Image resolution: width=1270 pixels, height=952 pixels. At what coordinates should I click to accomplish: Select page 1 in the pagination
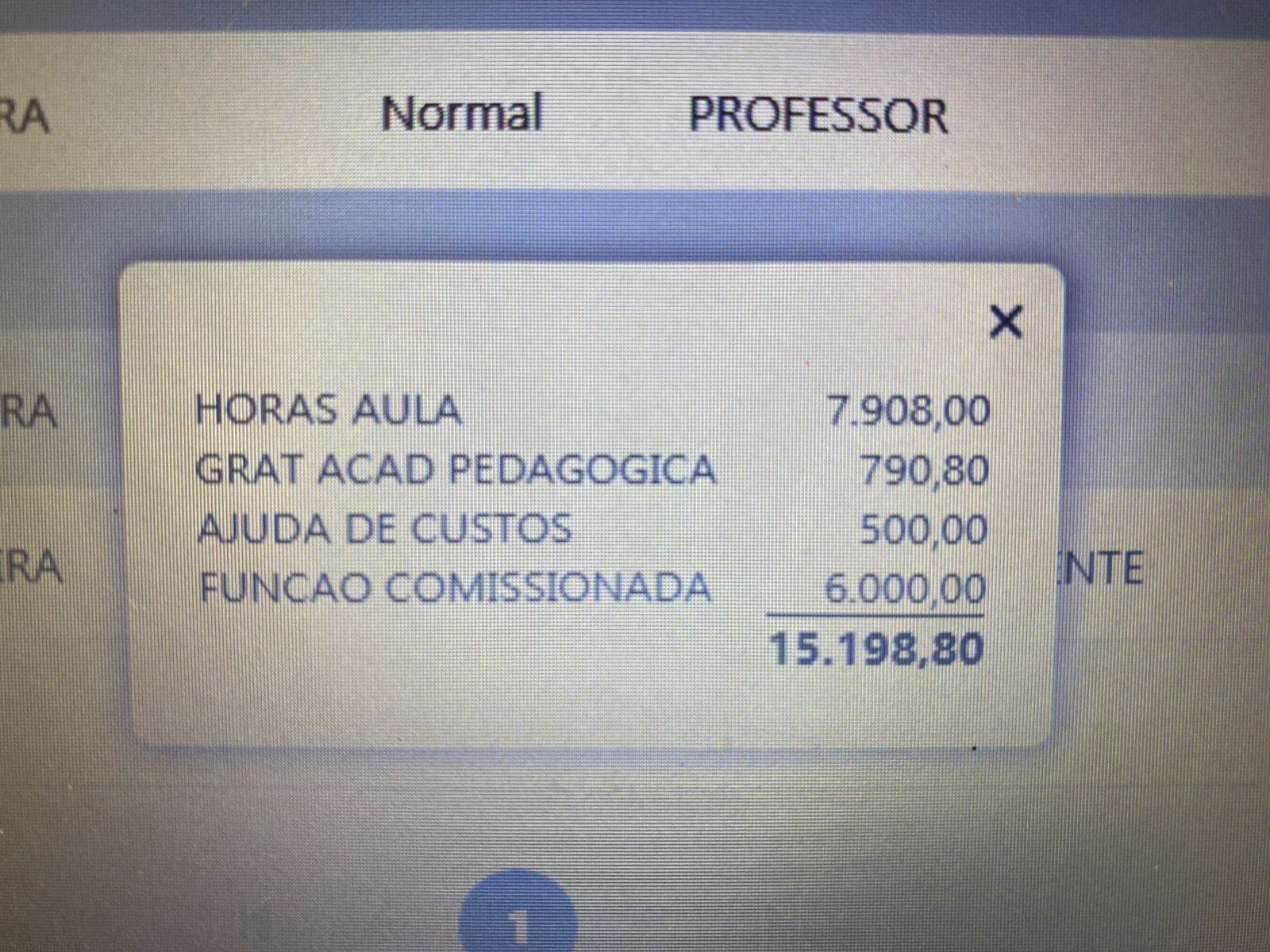[x=517, y=920]
